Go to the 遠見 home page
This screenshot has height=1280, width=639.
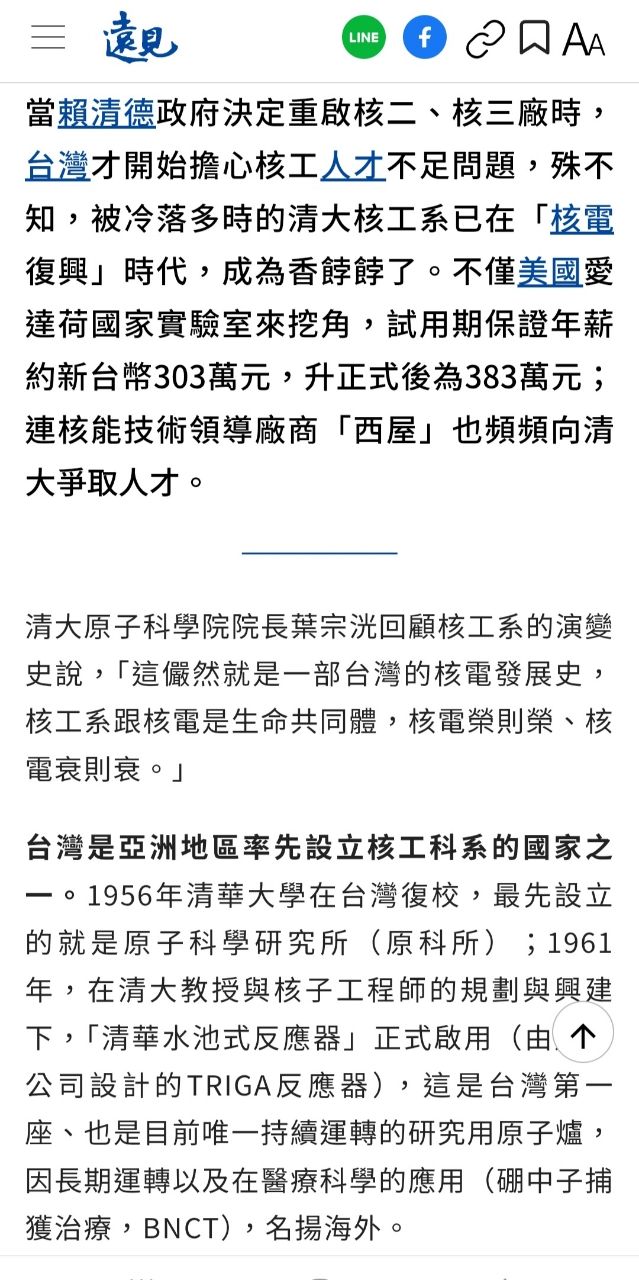[x=140, y=38]
